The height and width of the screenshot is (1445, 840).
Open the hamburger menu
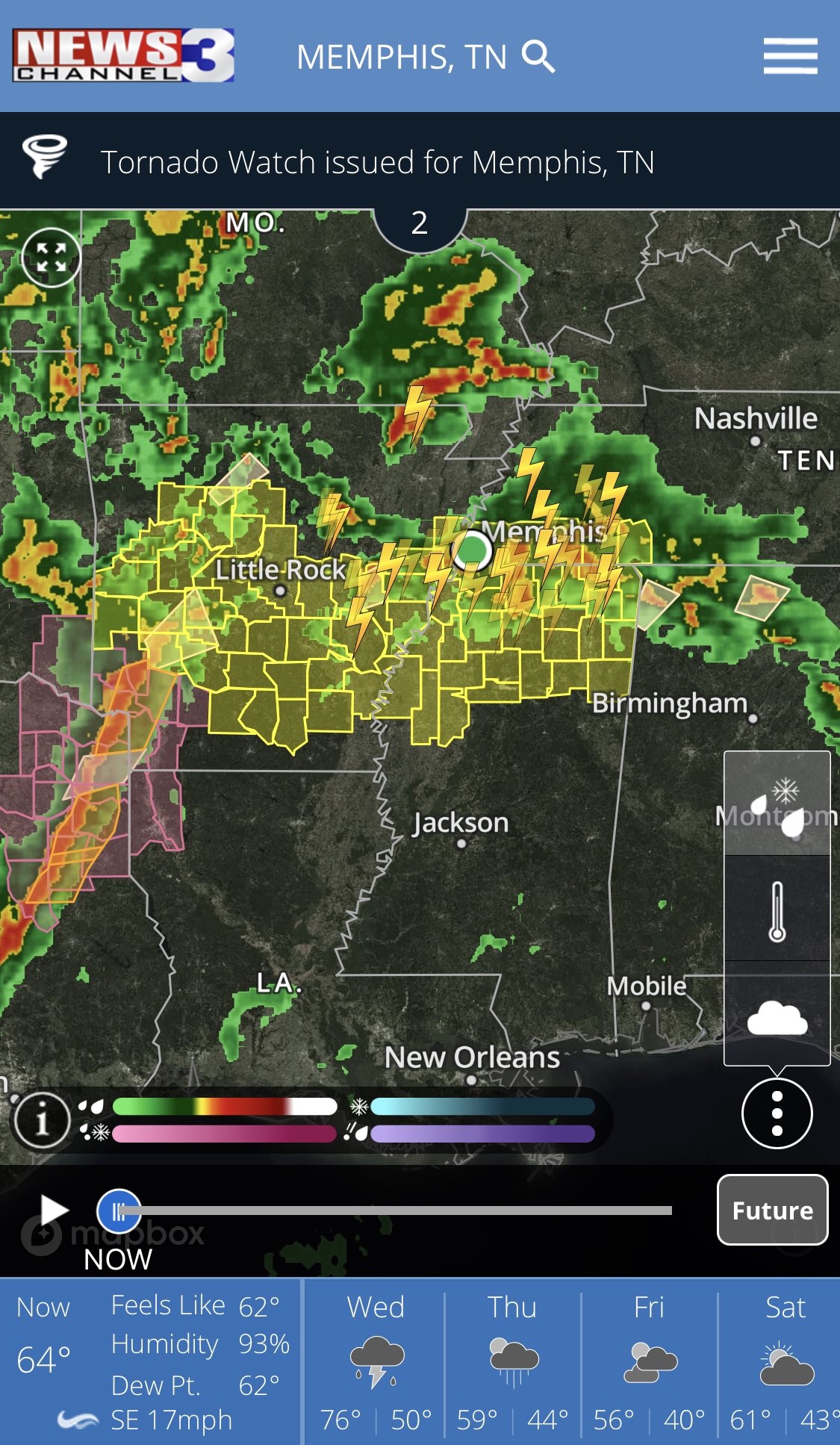pos(790,57)
